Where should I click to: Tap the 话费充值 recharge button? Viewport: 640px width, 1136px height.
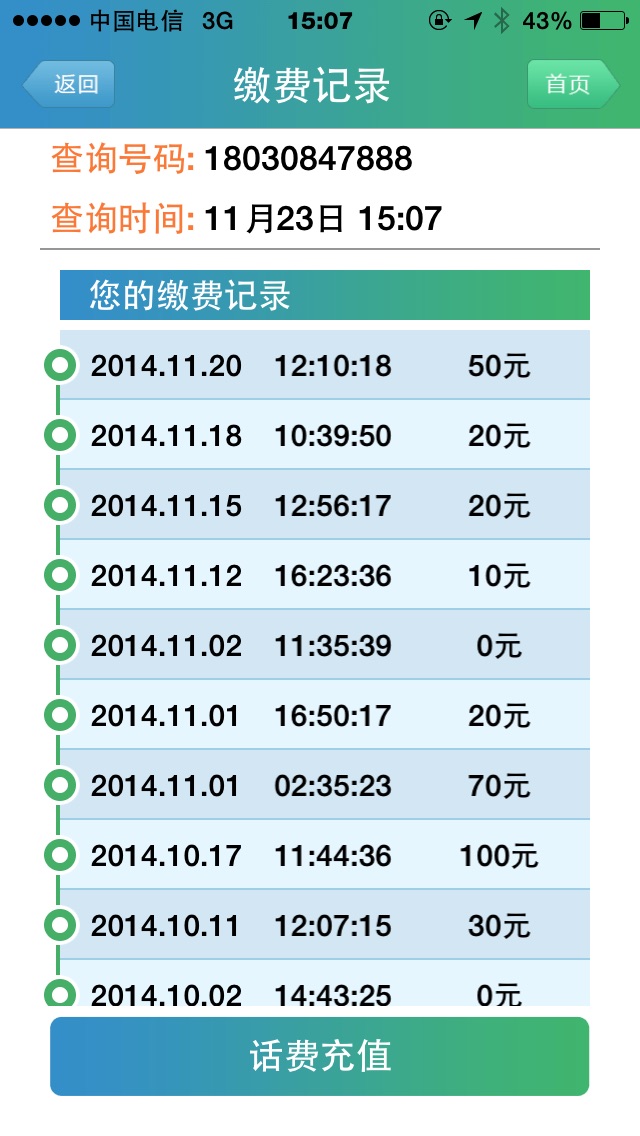320,1056
